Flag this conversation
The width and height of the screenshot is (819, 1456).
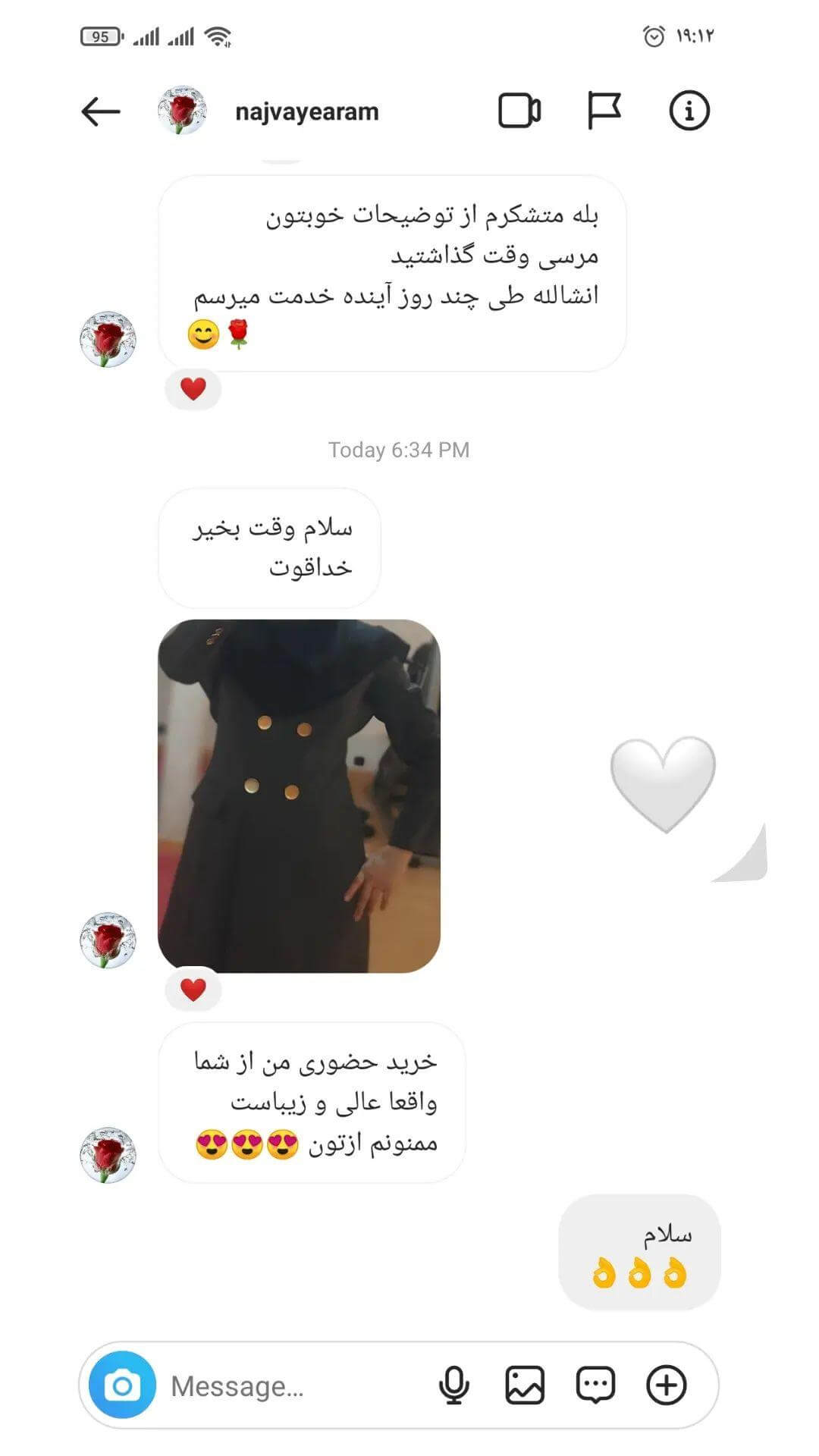click(604, 111)
